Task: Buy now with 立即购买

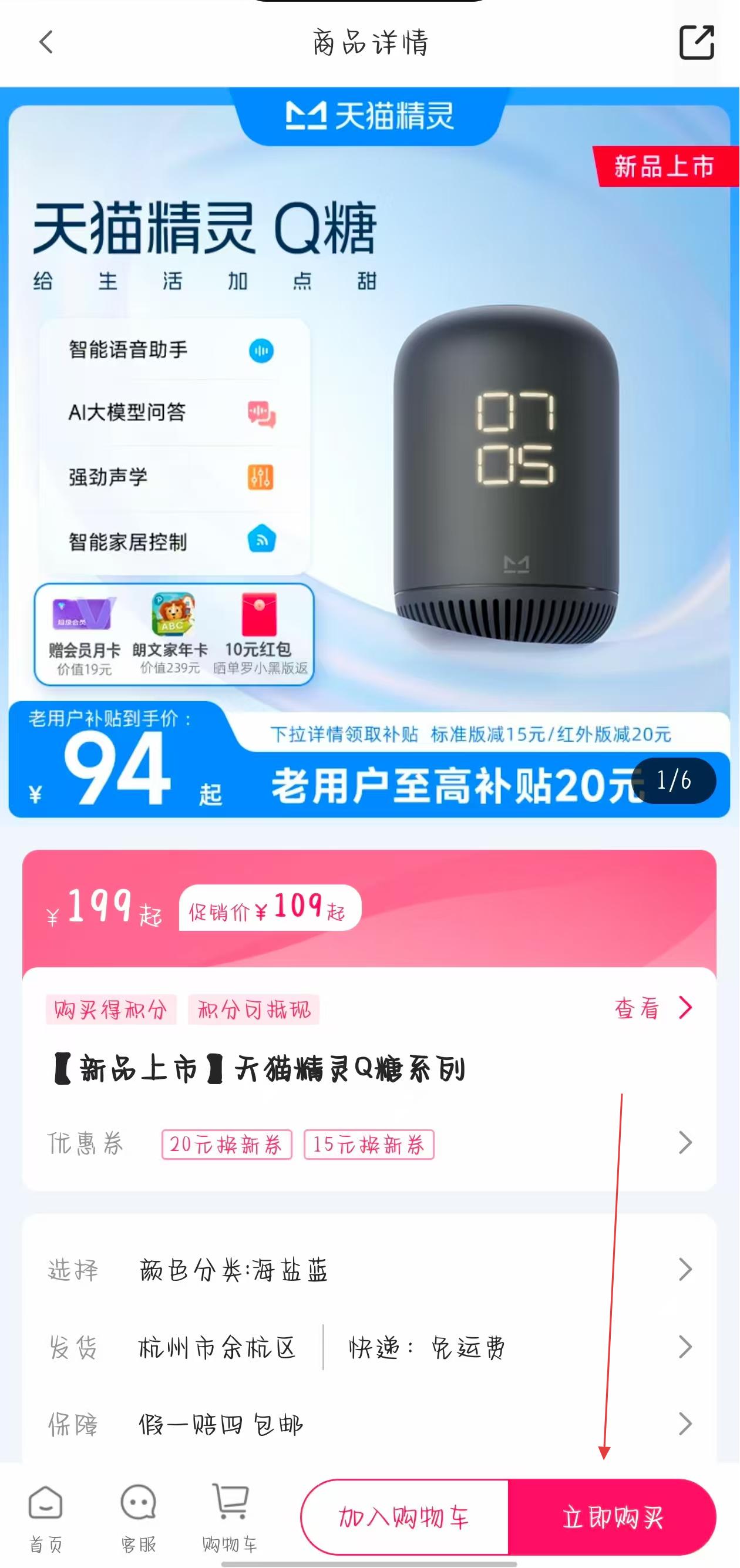Action: point(611,1517)
